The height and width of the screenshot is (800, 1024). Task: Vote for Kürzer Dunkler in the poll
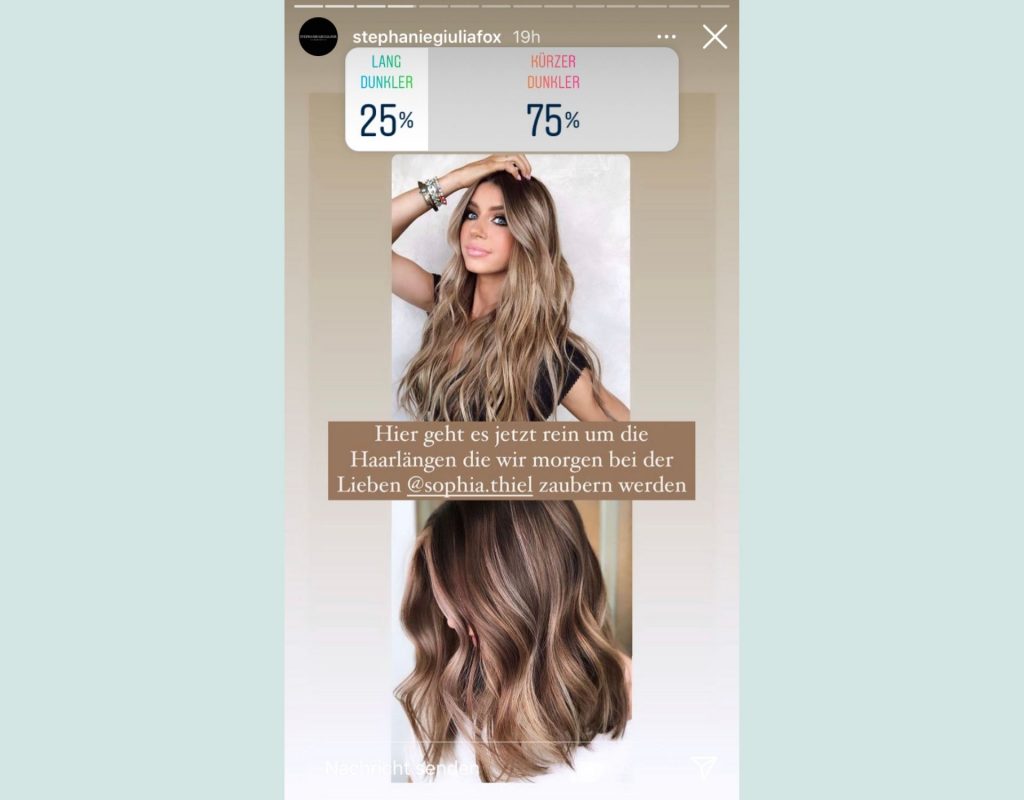[553, 99]
